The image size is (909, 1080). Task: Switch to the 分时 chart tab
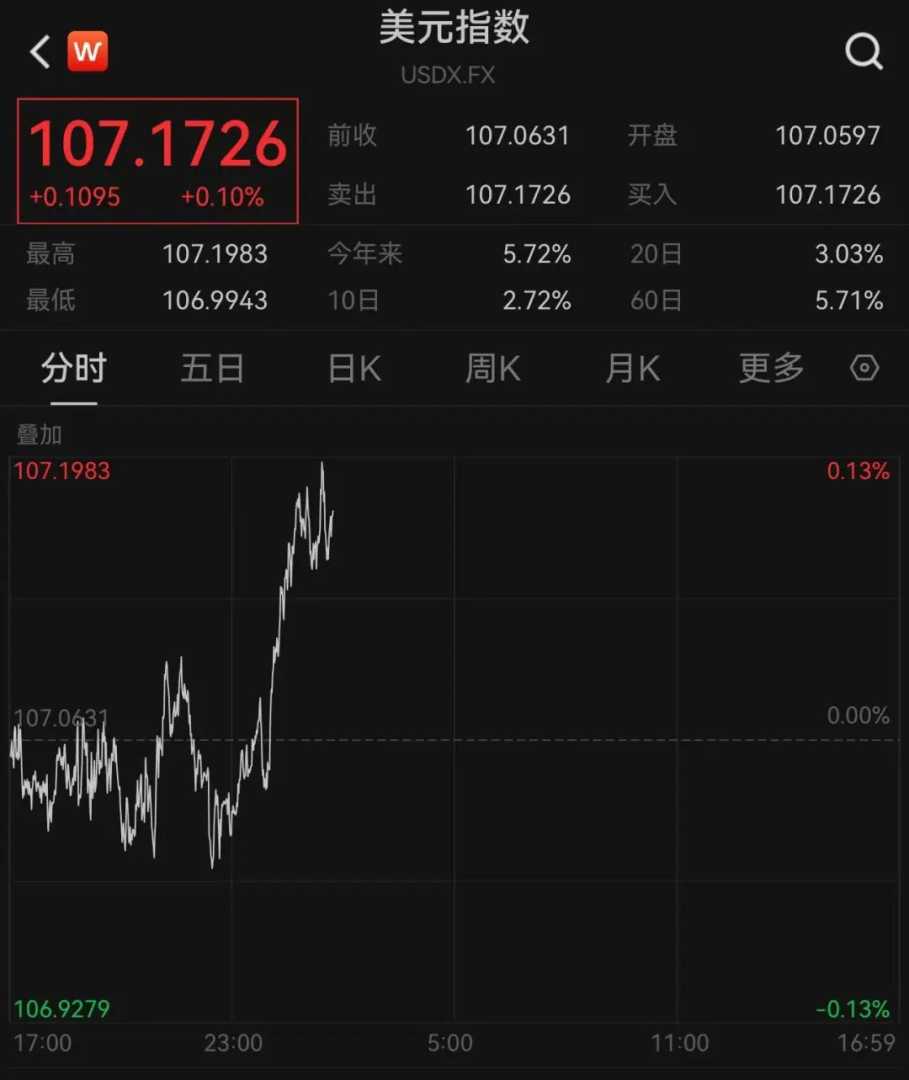(x=73, y=369)
